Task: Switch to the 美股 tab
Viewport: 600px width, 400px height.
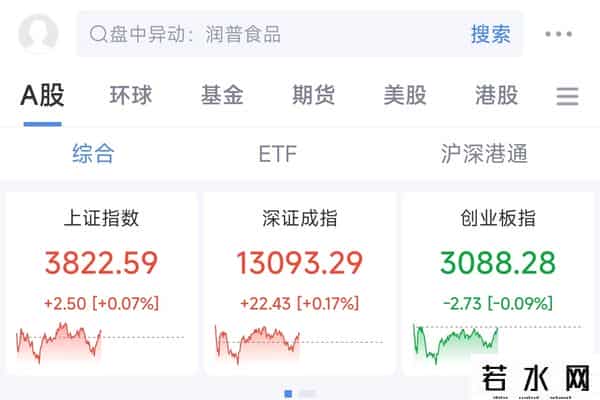Action: coord(405,96)
